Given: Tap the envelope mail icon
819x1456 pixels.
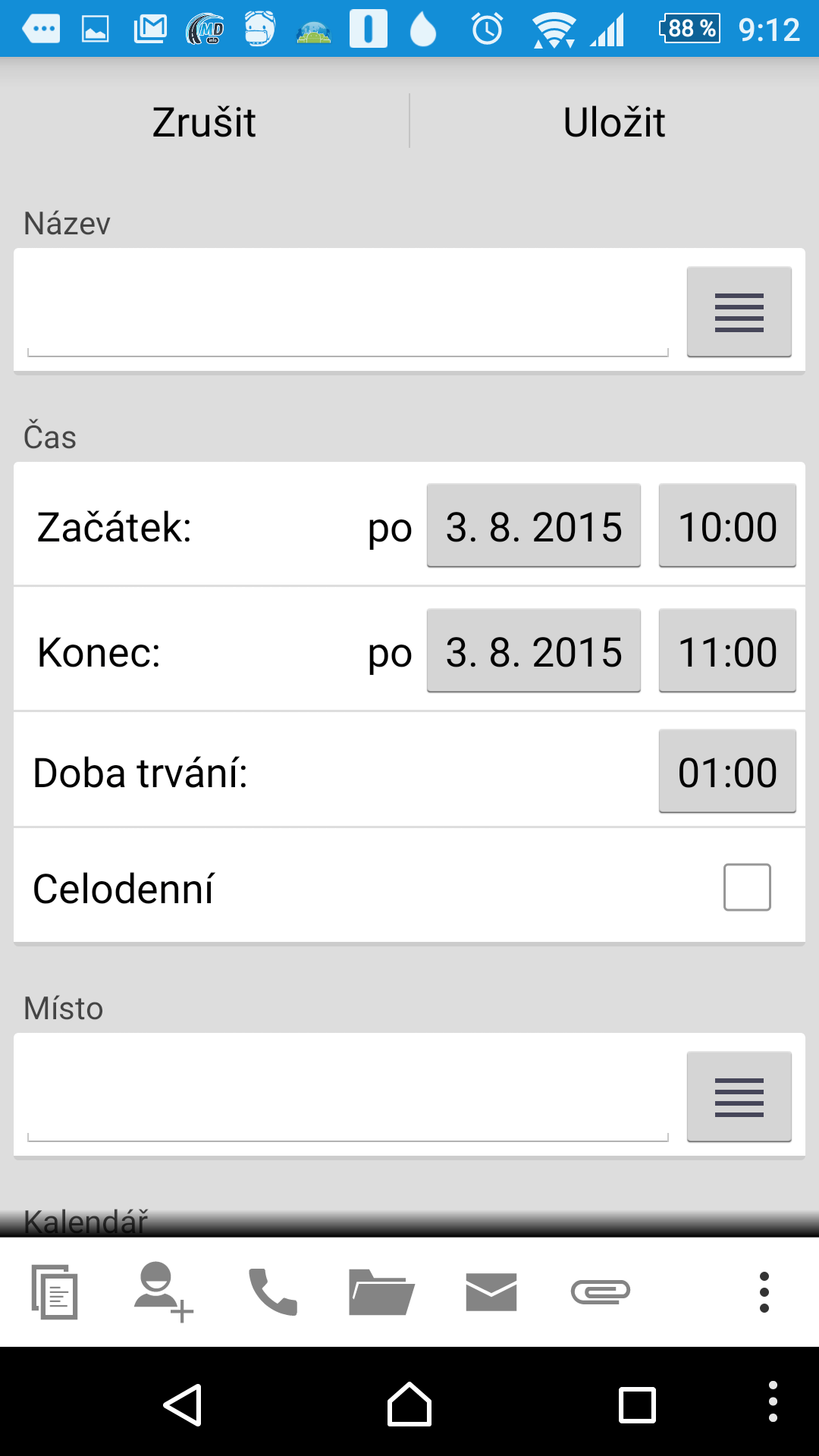Looking at the screenshot, I should tap(491, 1291).
